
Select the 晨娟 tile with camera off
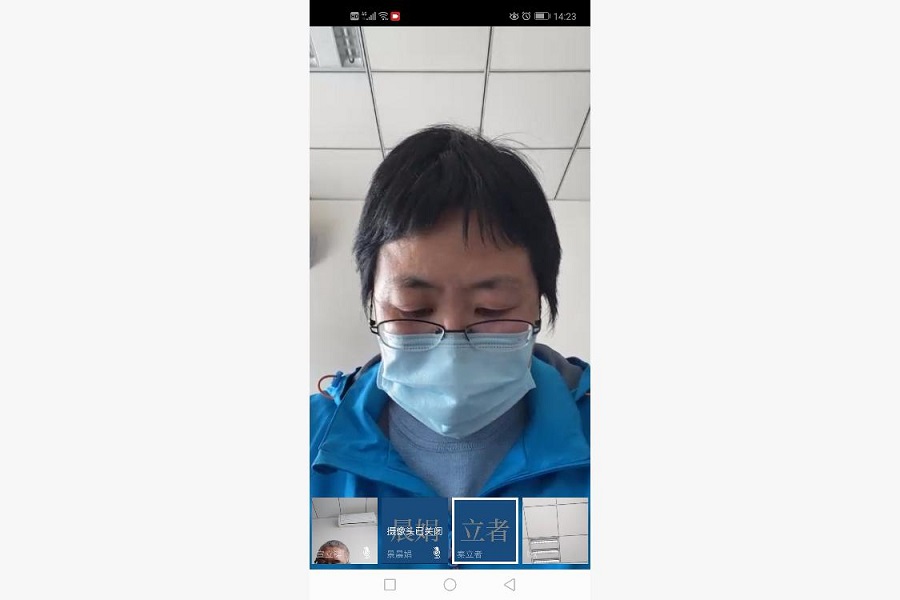click(414, 531)
